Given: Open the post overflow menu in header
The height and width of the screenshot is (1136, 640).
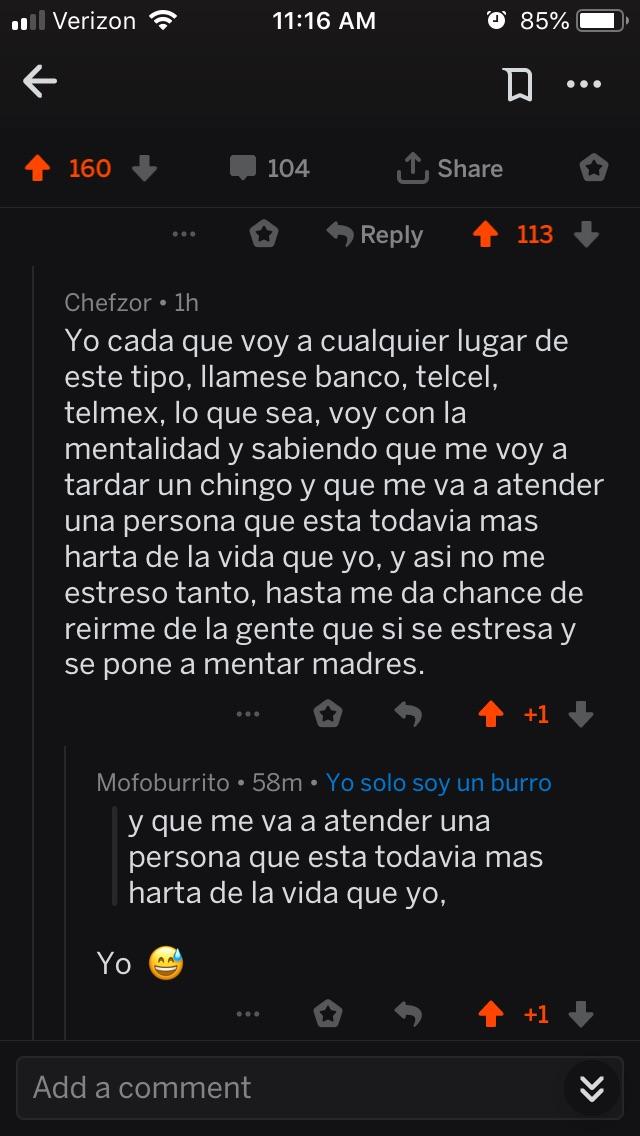Looking at the screenshot, I should click(583, 85).
